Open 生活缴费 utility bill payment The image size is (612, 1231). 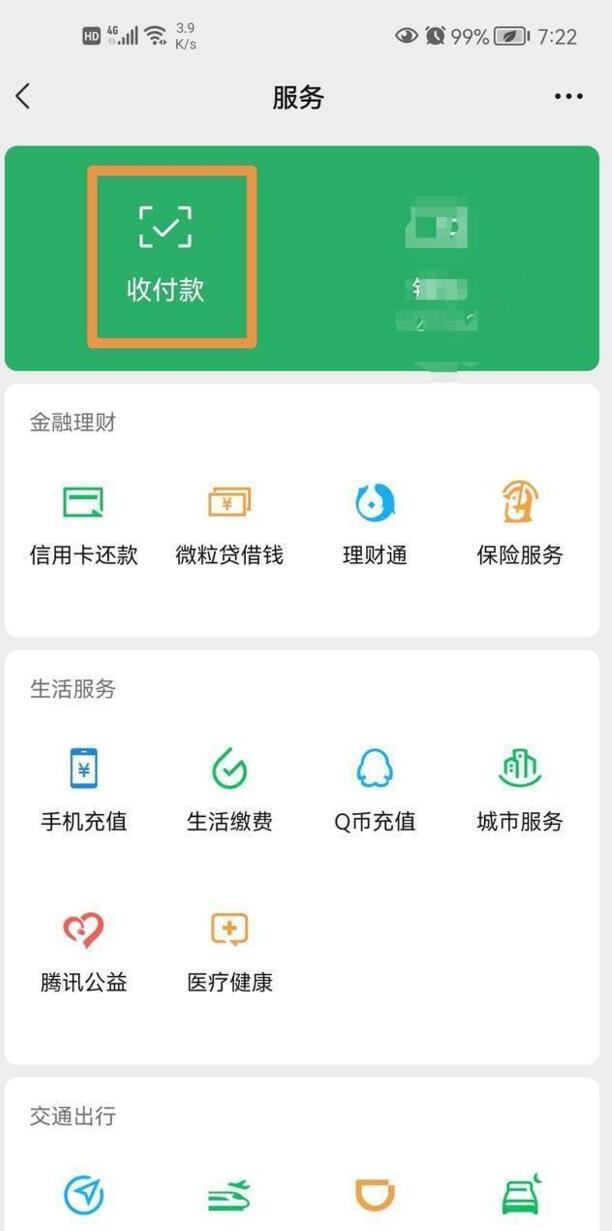[x=229, y=790]
